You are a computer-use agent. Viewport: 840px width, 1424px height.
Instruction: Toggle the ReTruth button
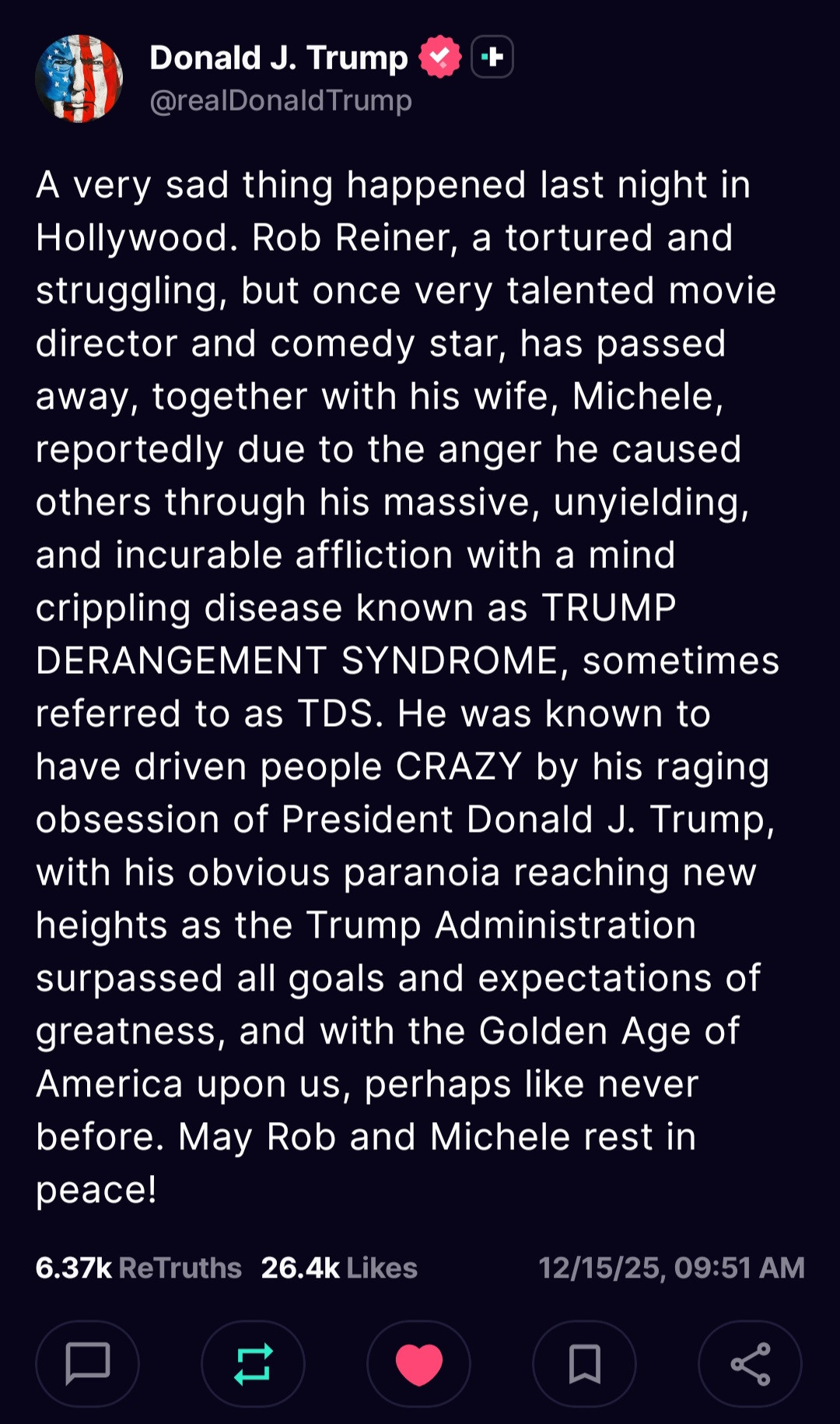coord(253,1363)
